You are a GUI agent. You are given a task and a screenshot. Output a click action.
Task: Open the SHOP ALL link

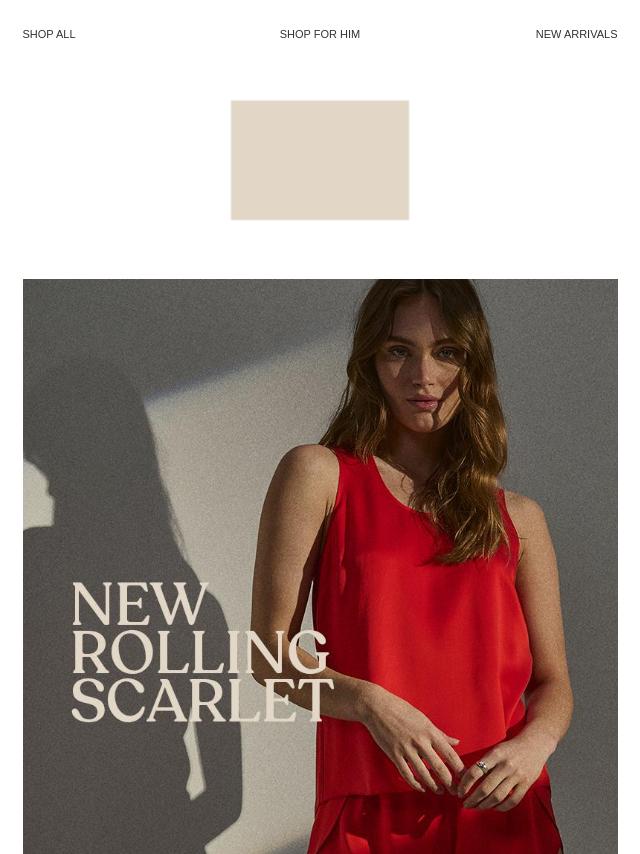49,34
